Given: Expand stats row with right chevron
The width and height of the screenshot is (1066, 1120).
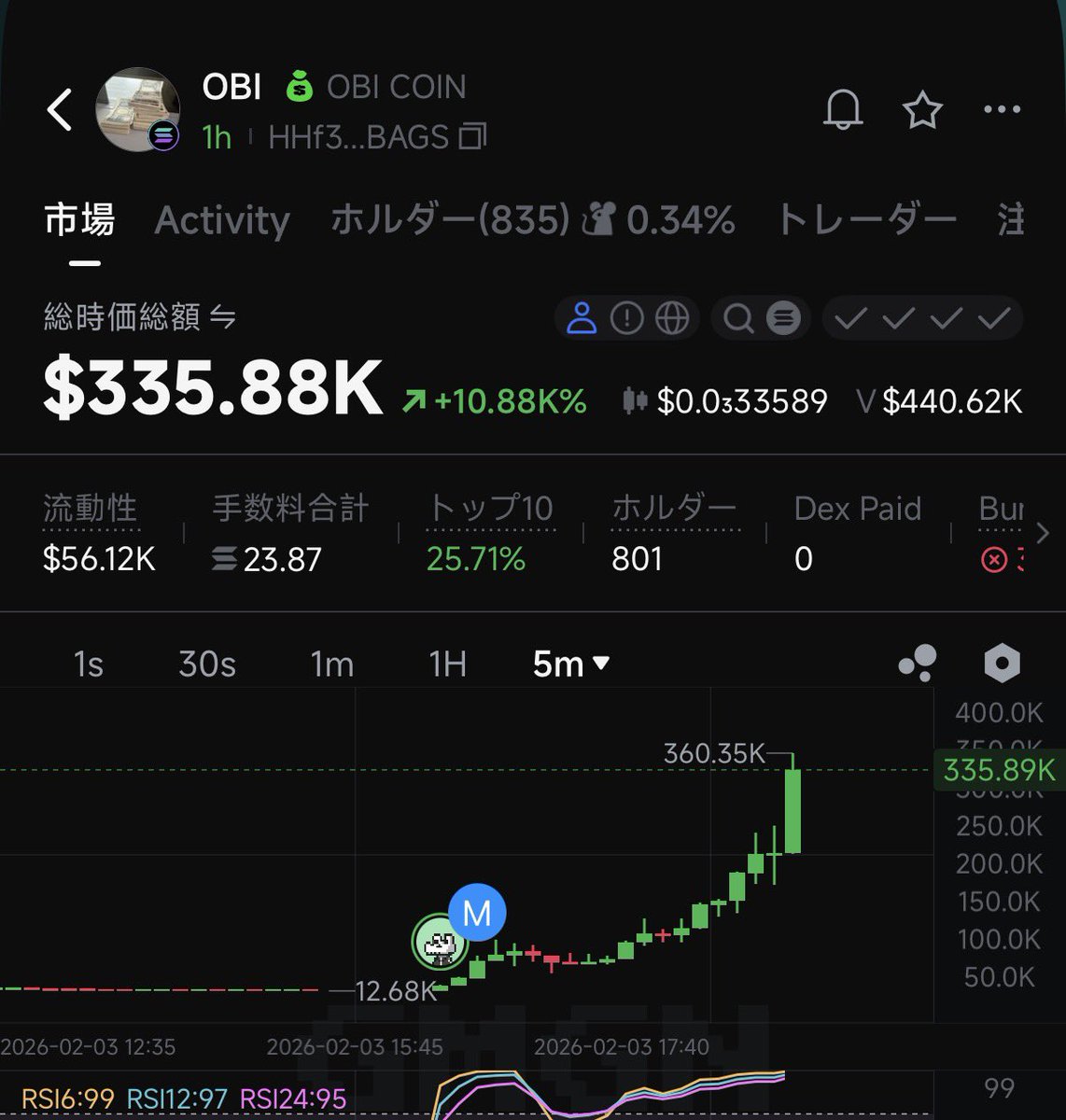Looking at the screenshot, I should [1043, 534].
